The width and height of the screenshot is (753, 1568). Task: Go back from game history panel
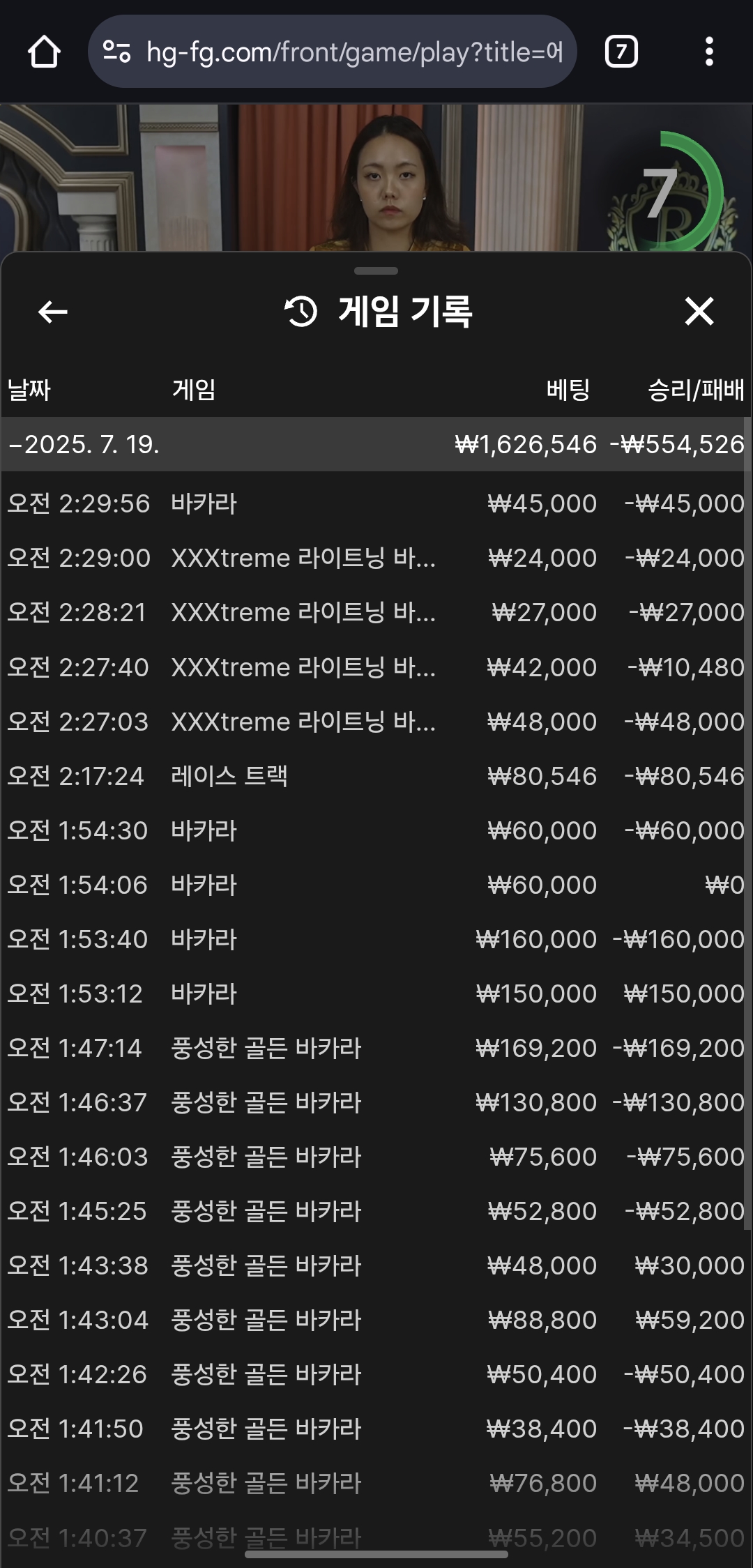[x=52, y=312]
